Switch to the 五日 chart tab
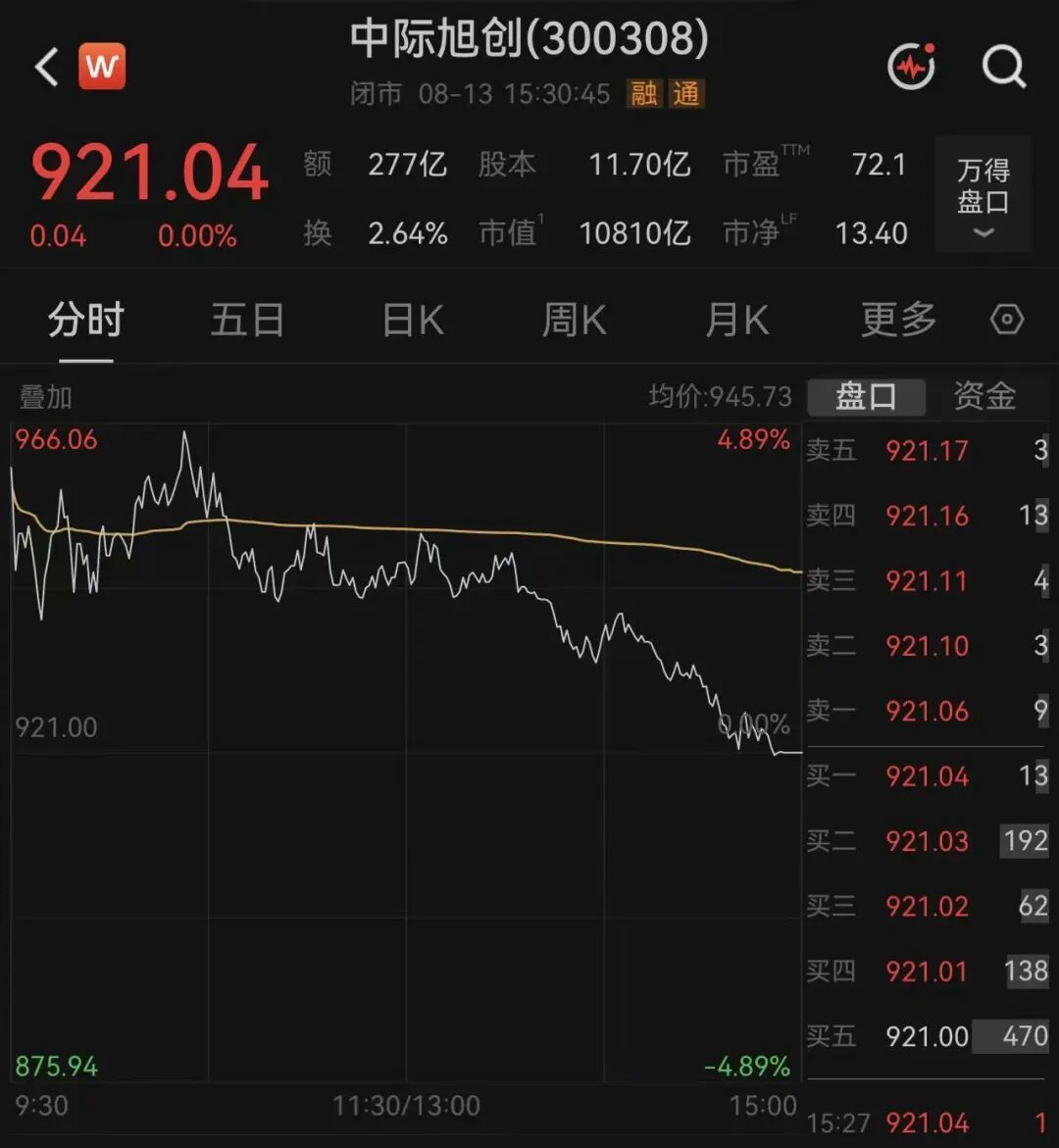The width and height of the screenshot is (1059, 1148). 247,320
